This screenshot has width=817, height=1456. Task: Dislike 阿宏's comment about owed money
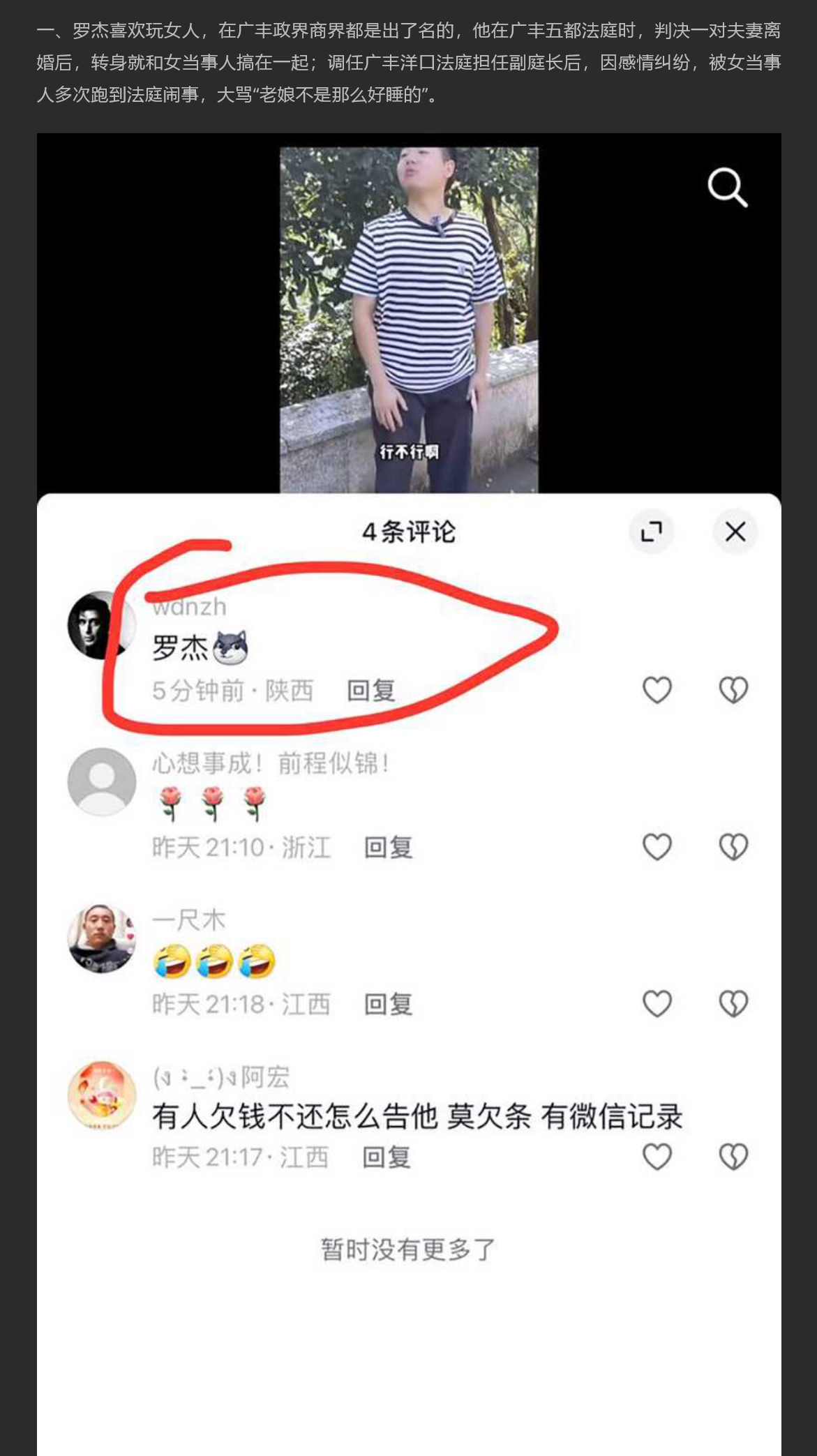click(x=734, y=1157)
